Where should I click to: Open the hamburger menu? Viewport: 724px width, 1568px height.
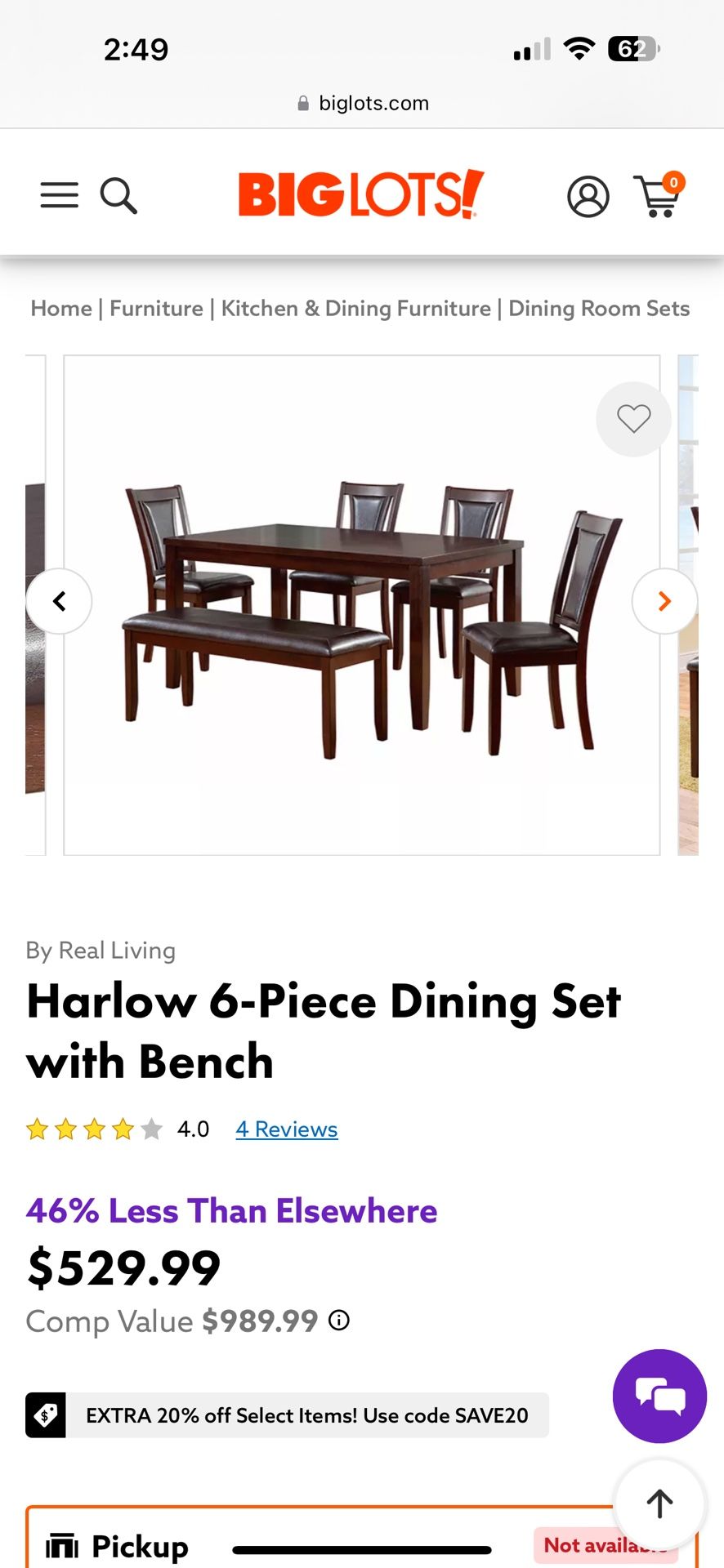pos(60,195)
